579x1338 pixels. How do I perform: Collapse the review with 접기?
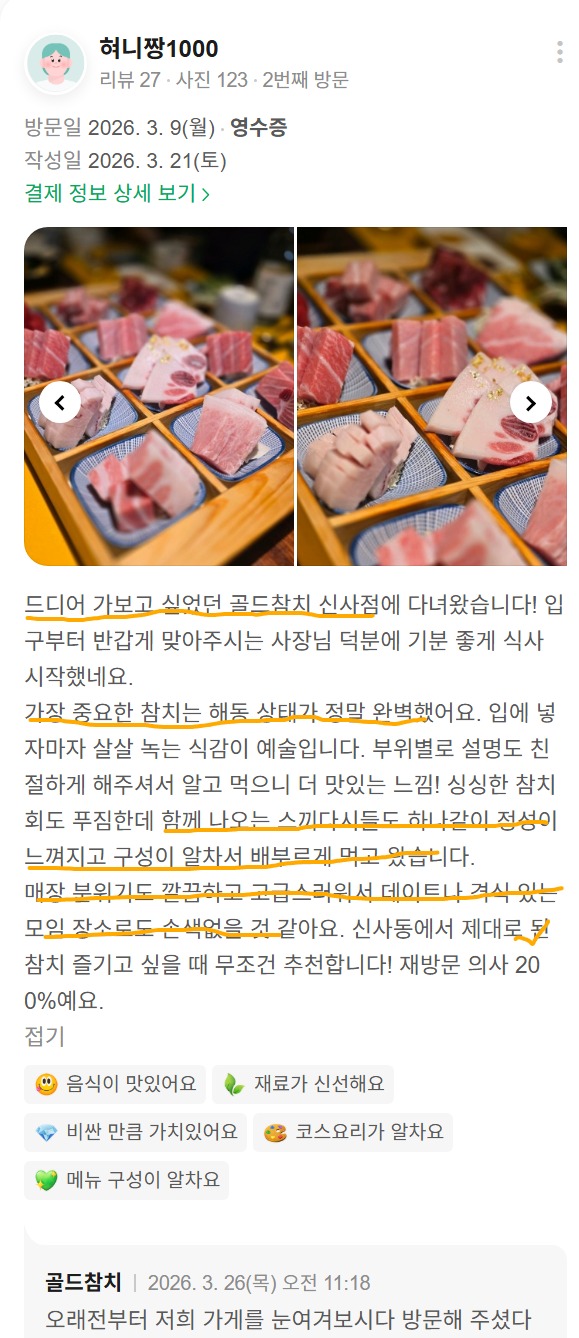44,1036
